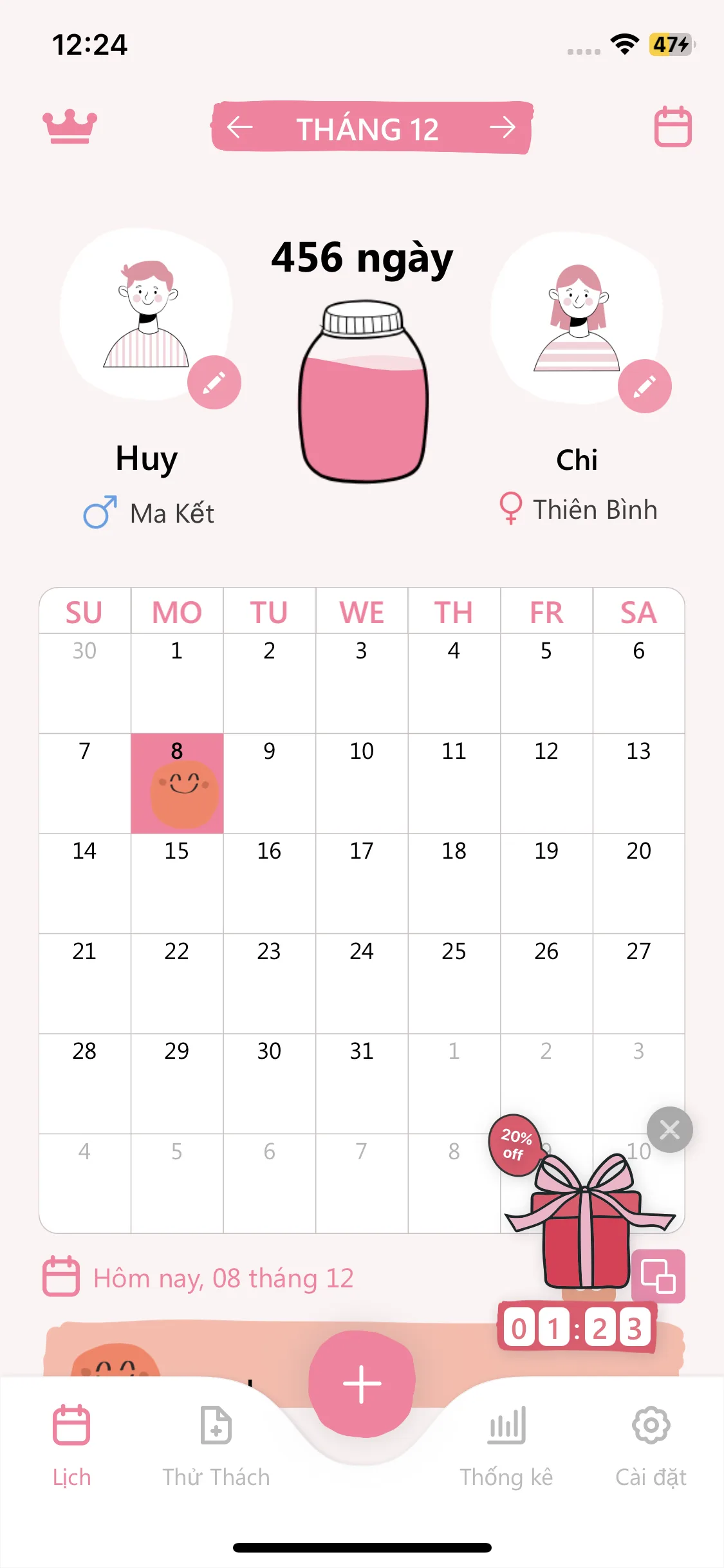Add a new entry with plus button
The image size is (724, 1568).
click(x=362, y=1384)
